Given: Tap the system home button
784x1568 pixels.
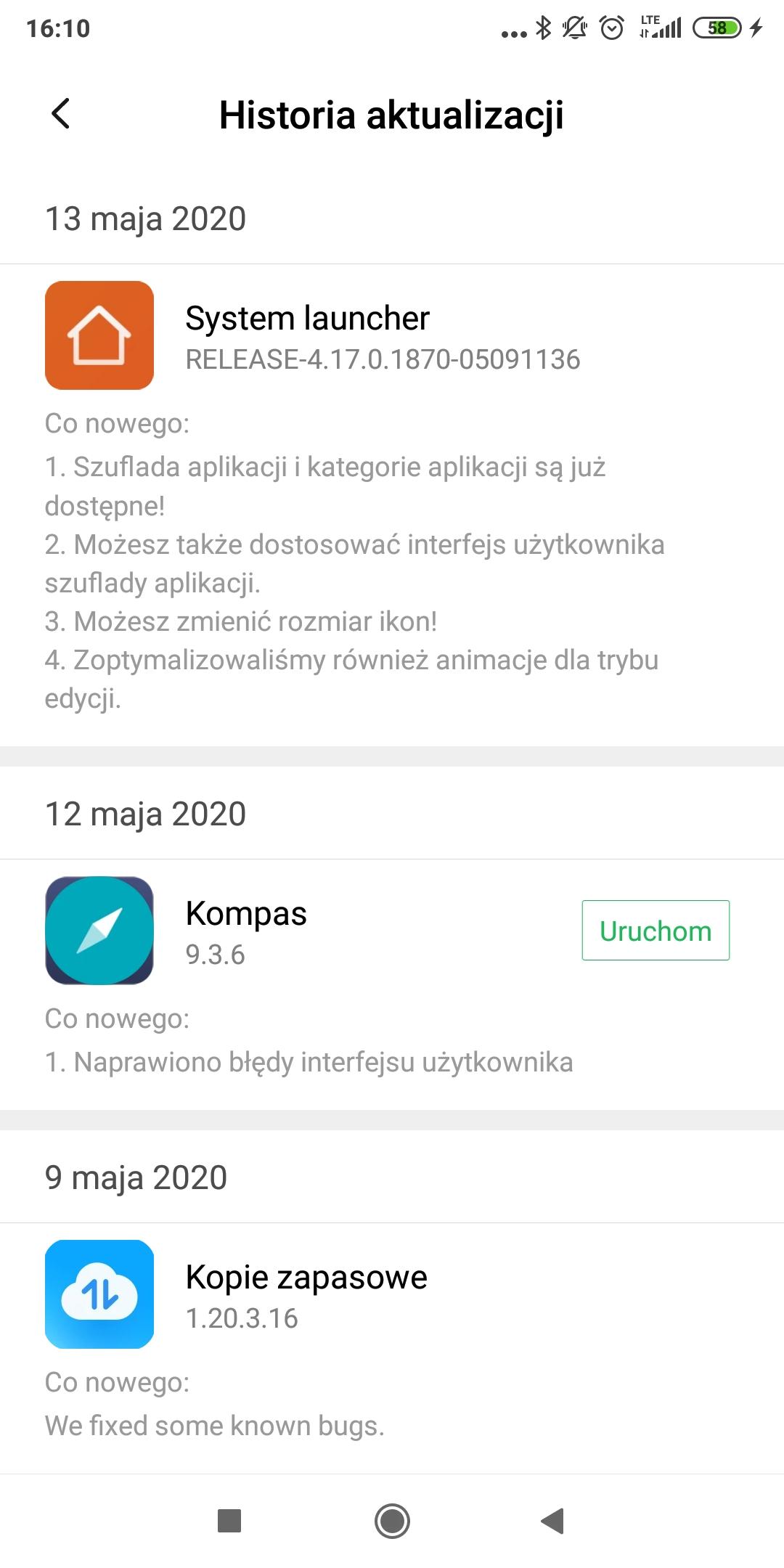Looking at the screenshot, I should coord(392,1520).
